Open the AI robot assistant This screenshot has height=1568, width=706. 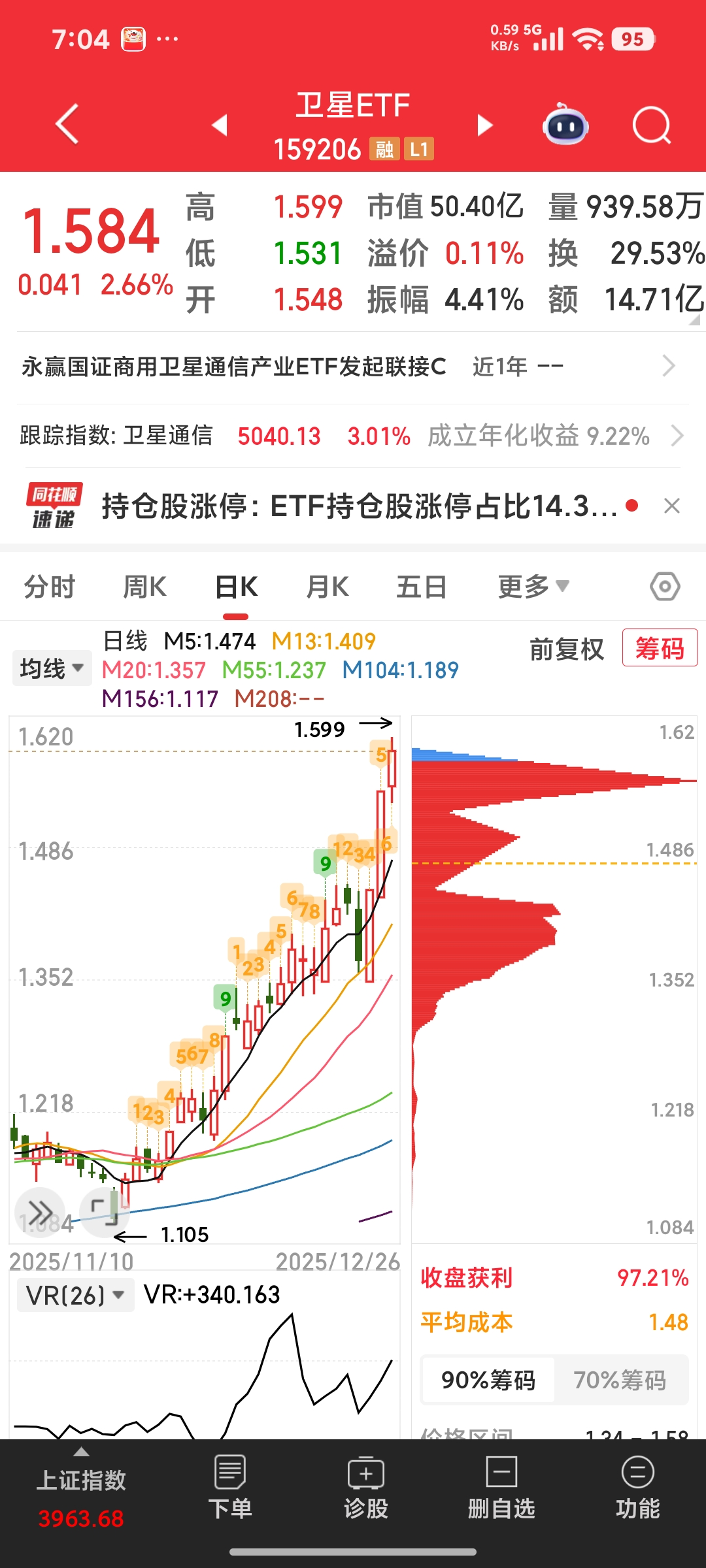[565, 124]
